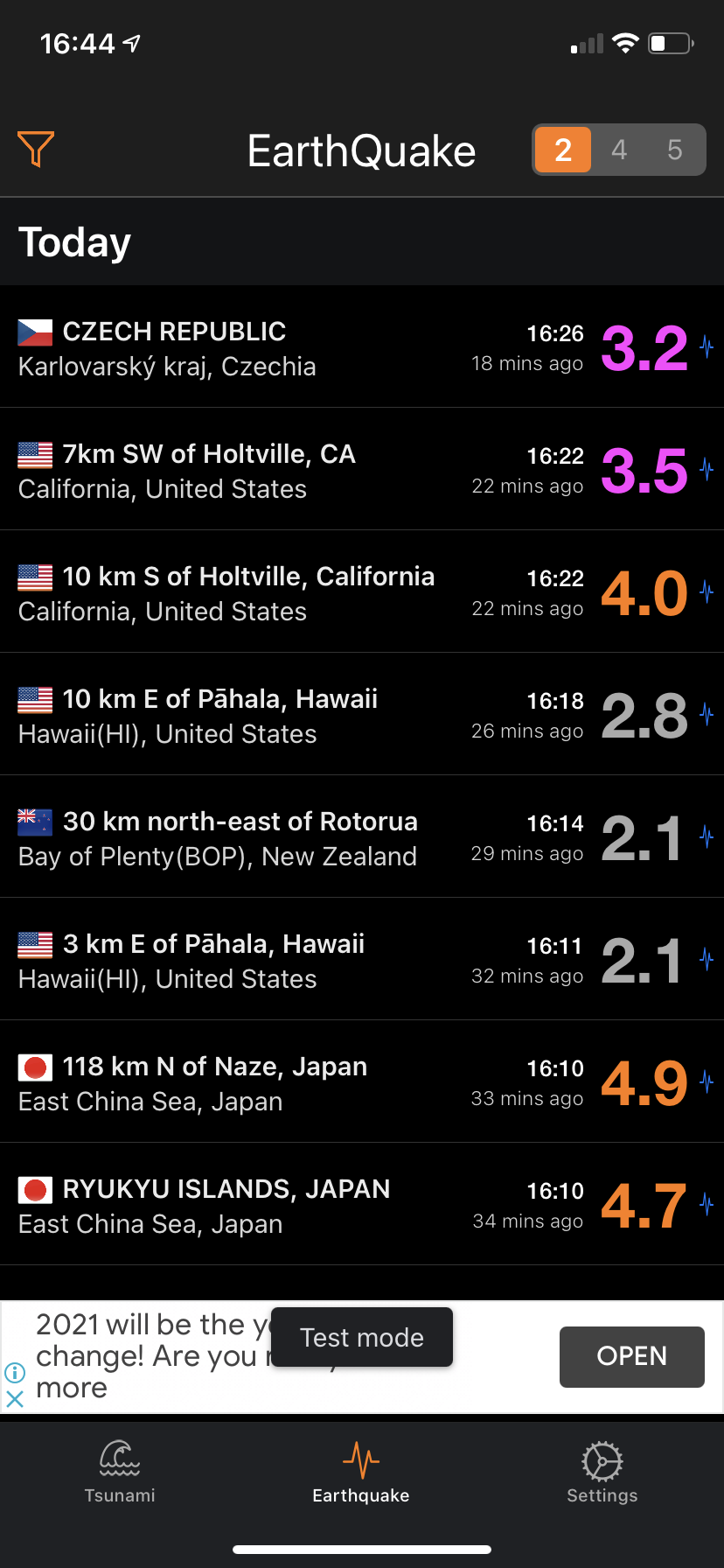Open the filter funnel icon

coord(36,150)
